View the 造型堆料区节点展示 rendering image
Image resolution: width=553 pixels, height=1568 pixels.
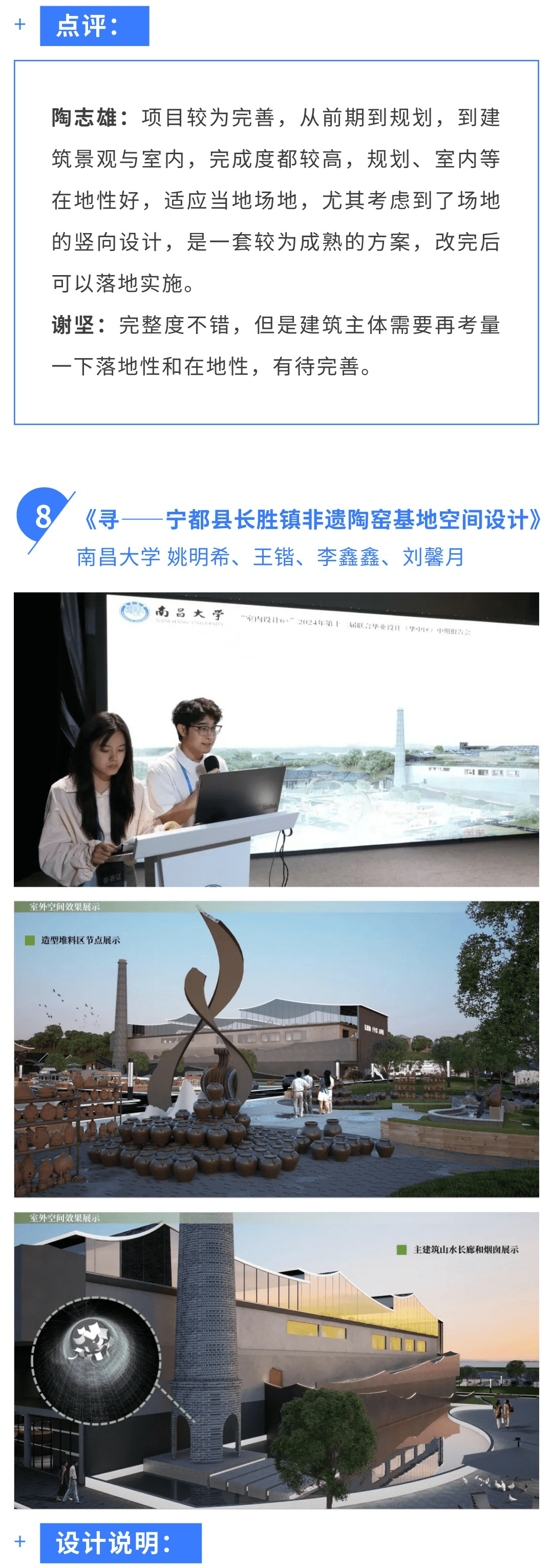point(276,1049)
